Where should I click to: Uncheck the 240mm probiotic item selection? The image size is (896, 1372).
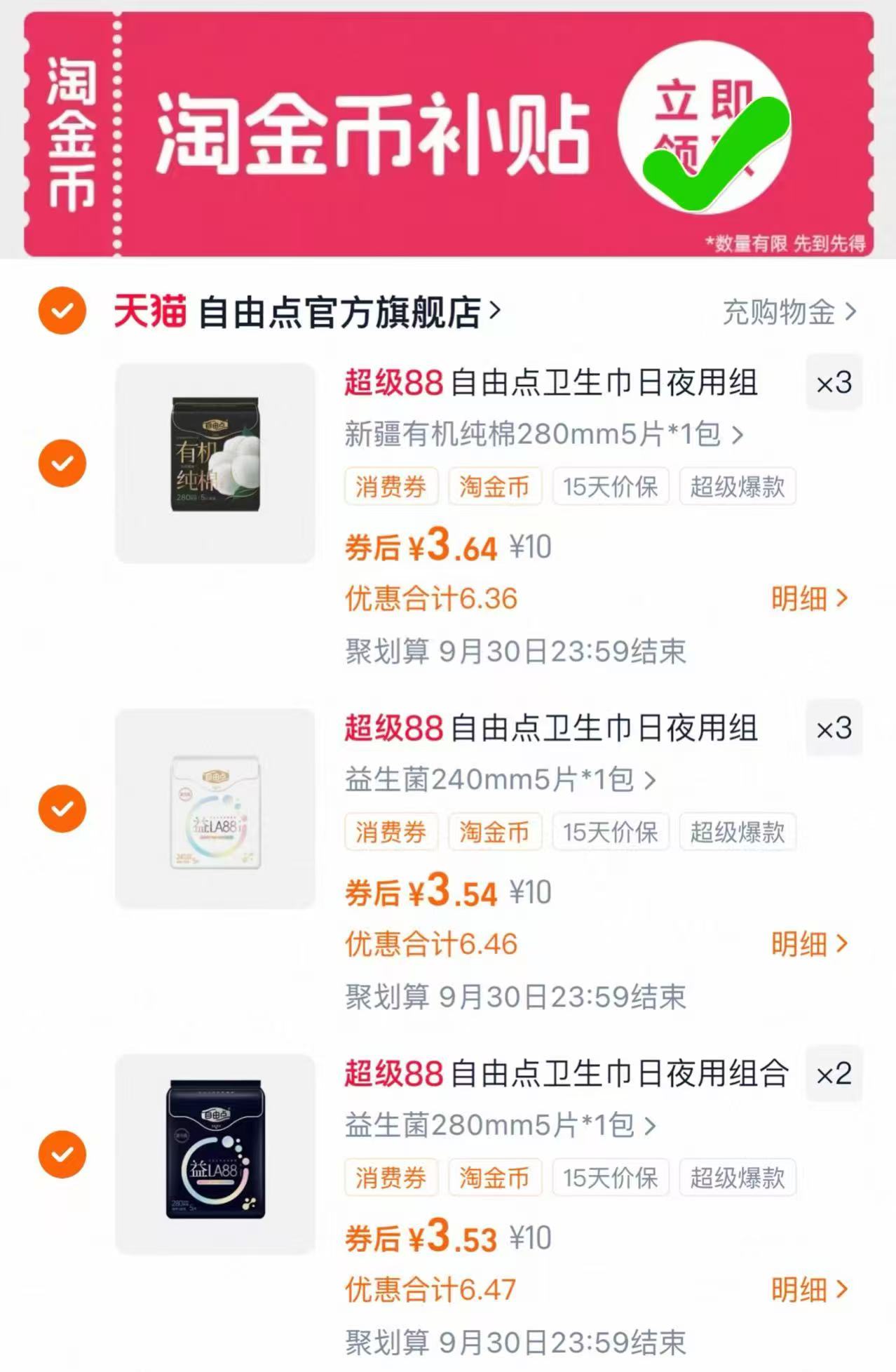click(63, 808)
